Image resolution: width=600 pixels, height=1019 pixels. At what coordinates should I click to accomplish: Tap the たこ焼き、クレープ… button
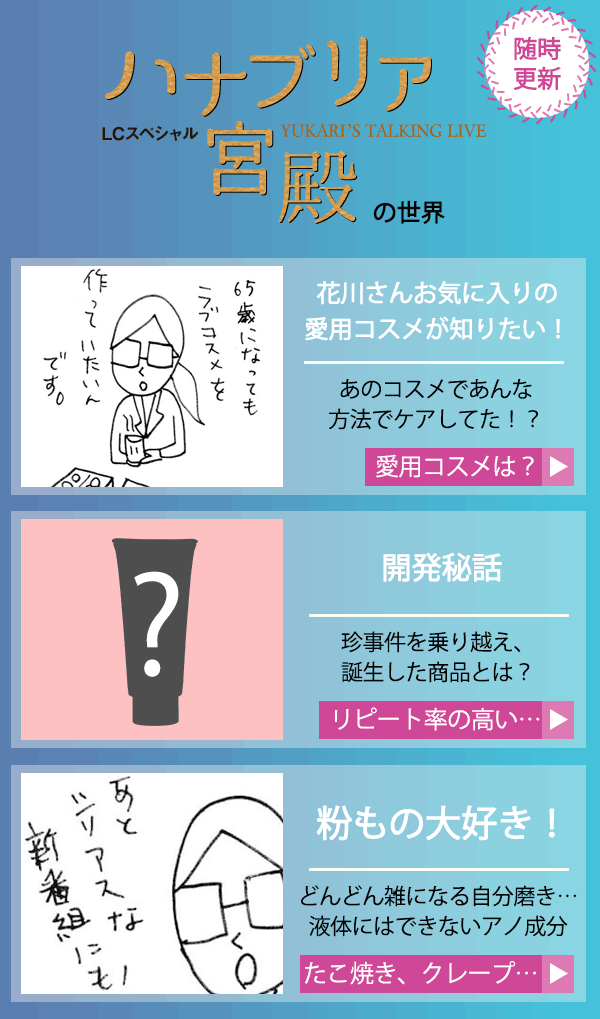[x=437, y=973]
